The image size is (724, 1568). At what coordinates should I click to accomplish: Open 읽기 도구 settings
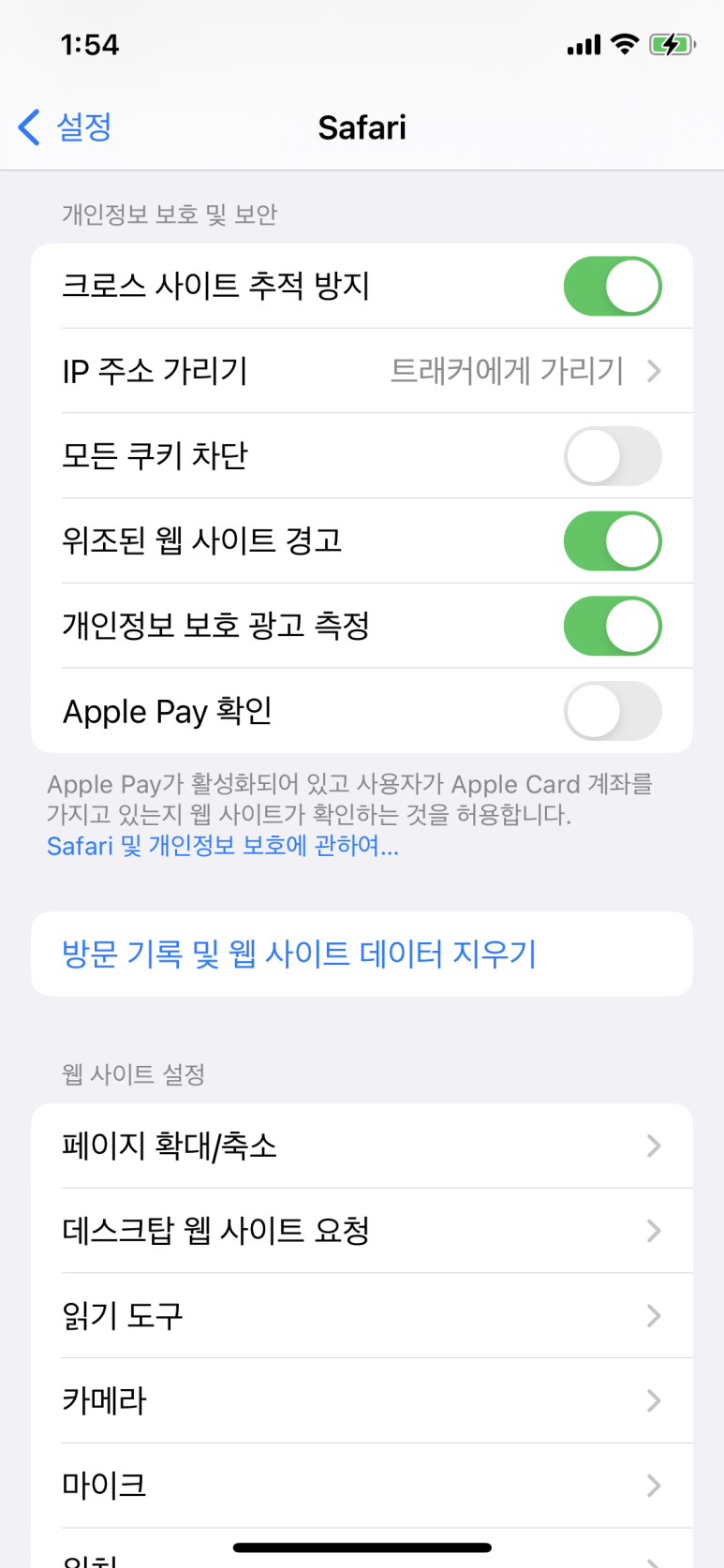362,1316
